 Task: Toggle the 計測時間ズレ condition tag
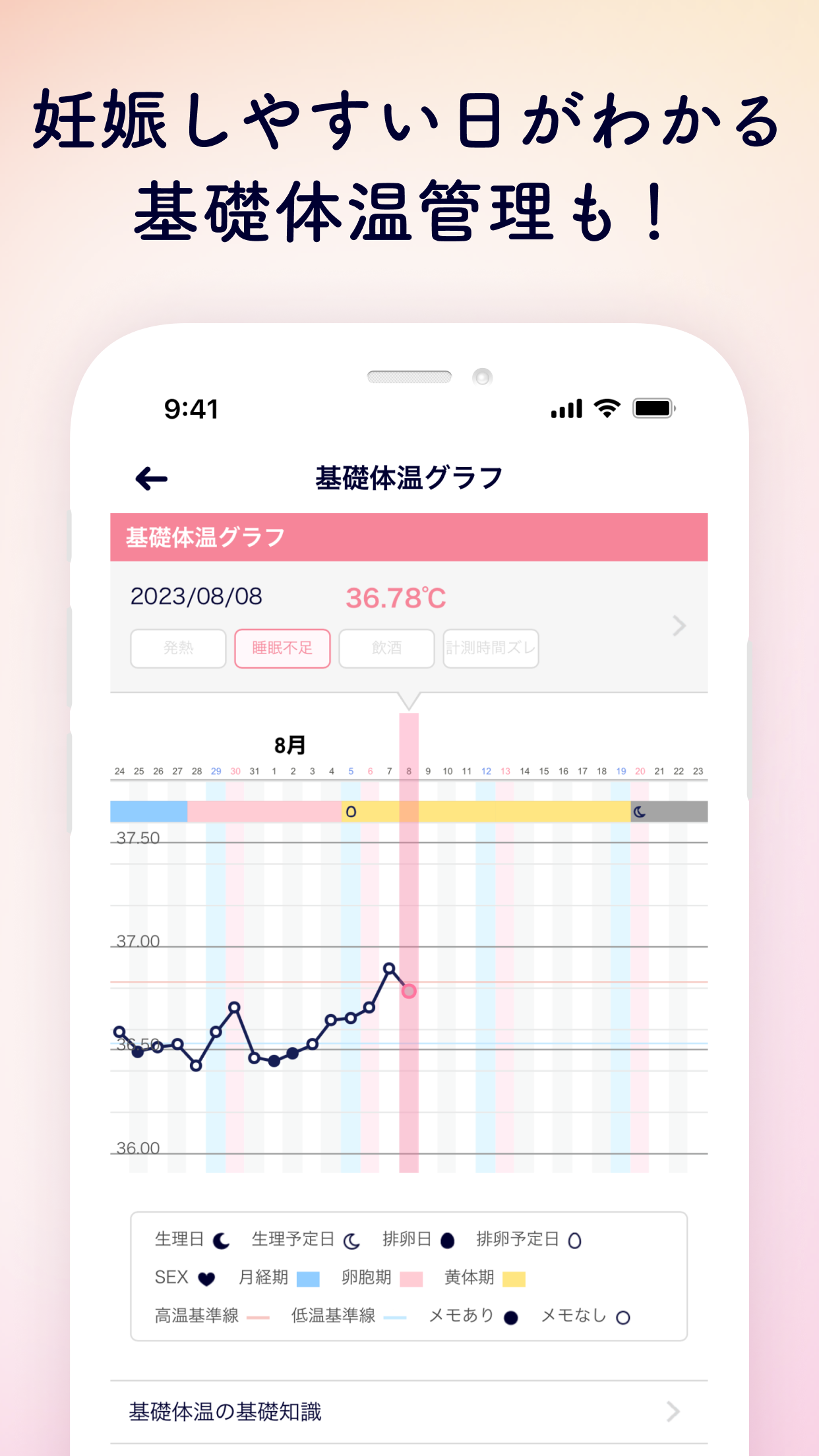point(491,648)
